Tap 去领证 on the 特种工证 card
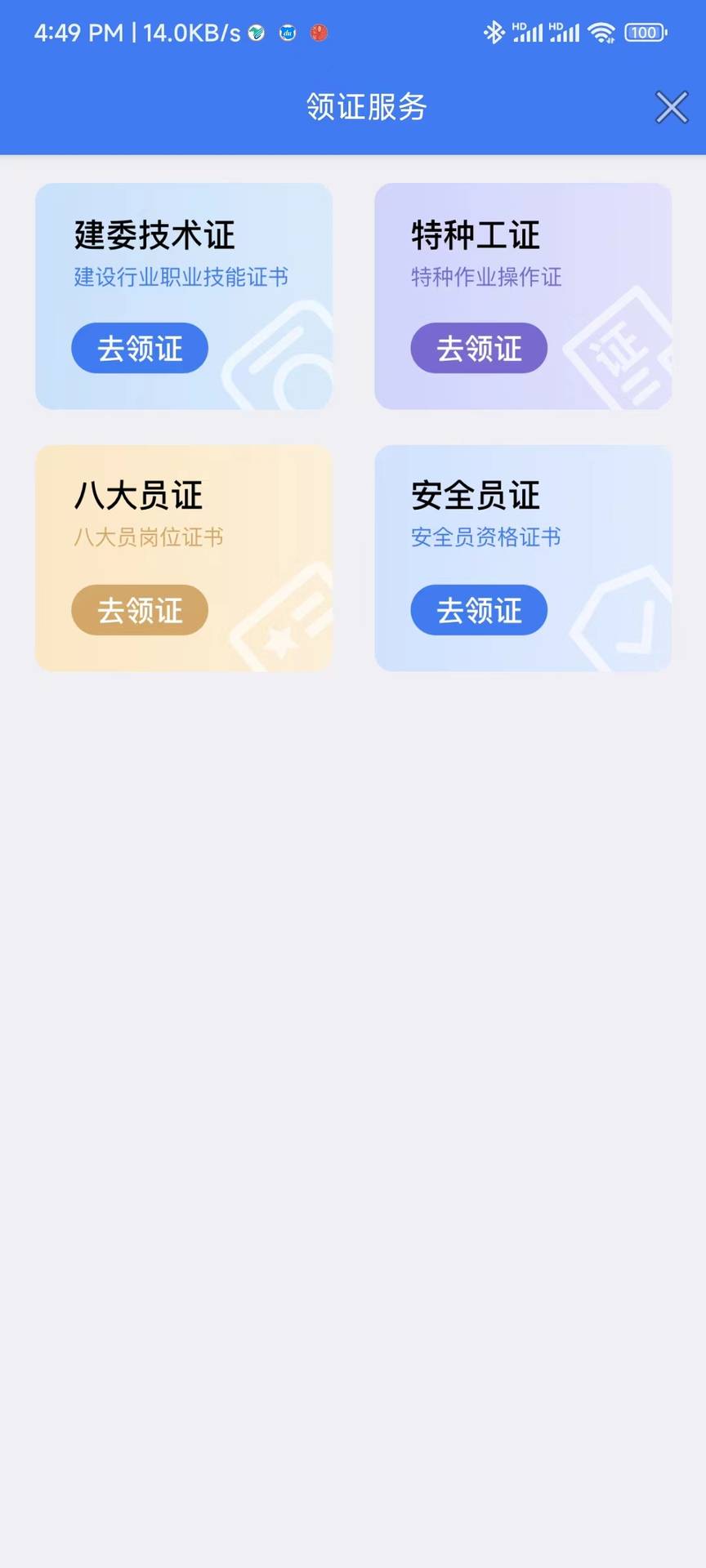This screenshot has width=706, height=1568. 478,348
